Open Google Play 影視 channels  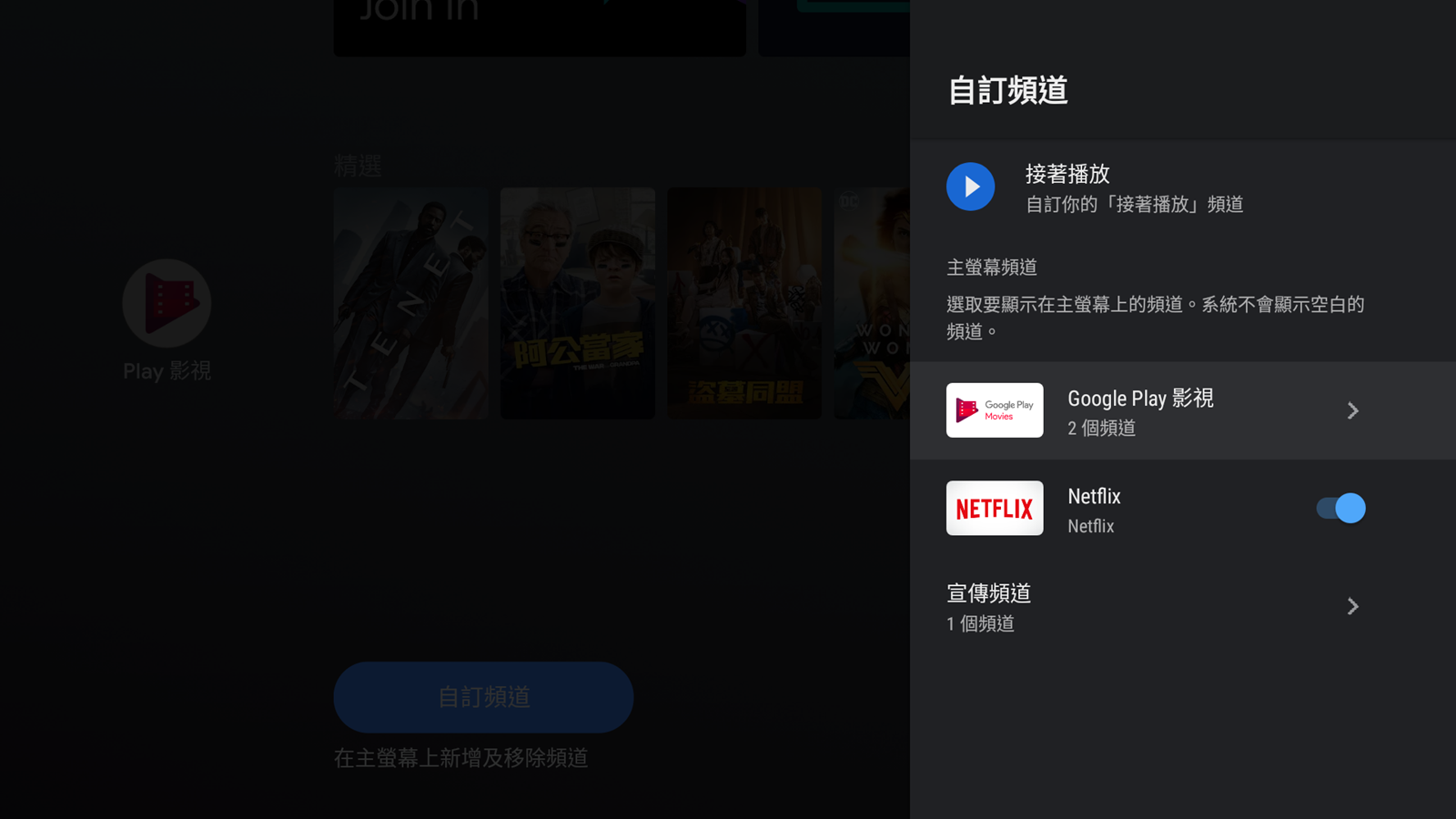click(x=1182, y=411)
